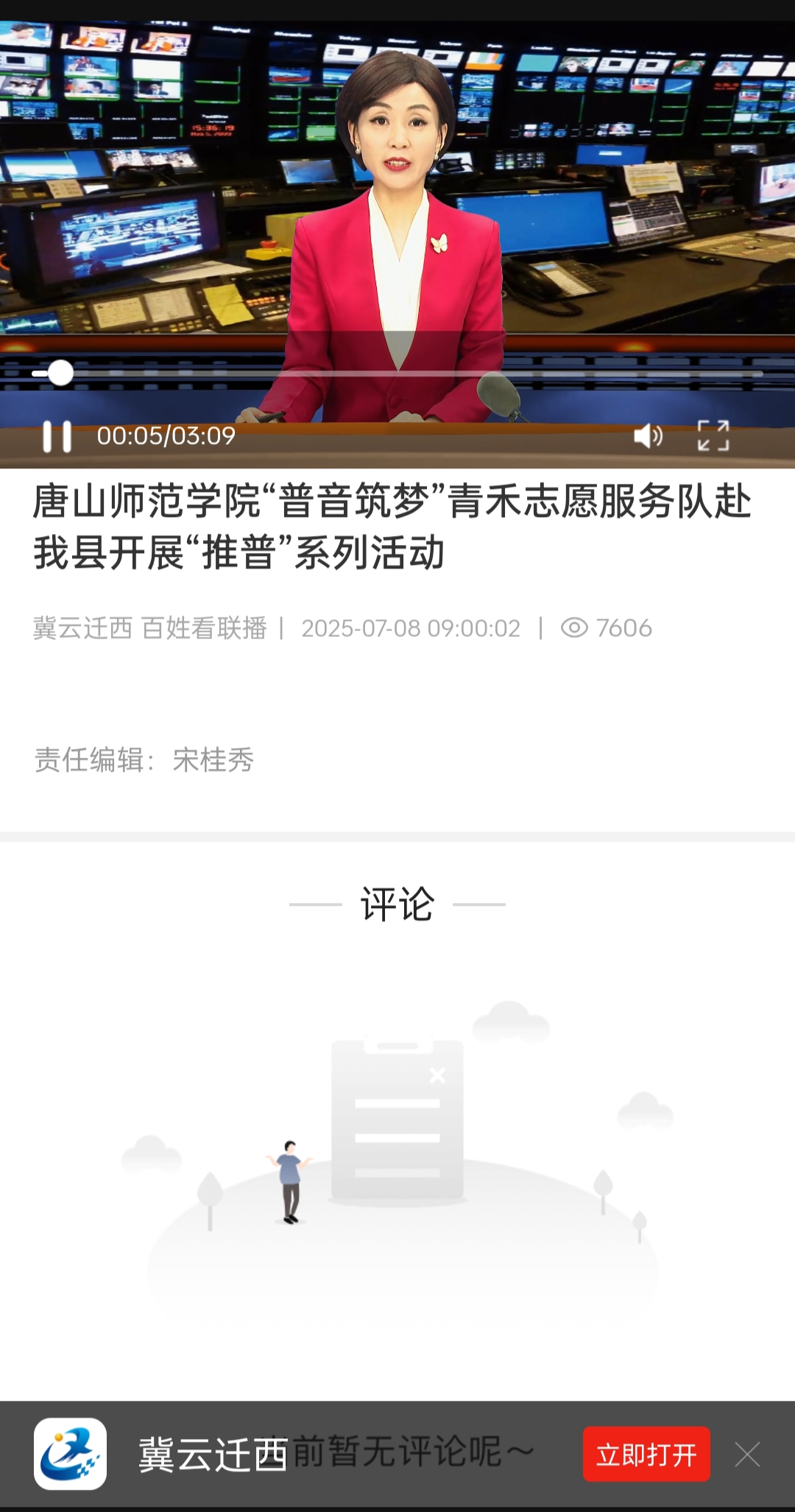Enter fullscreen video mode

713,436
